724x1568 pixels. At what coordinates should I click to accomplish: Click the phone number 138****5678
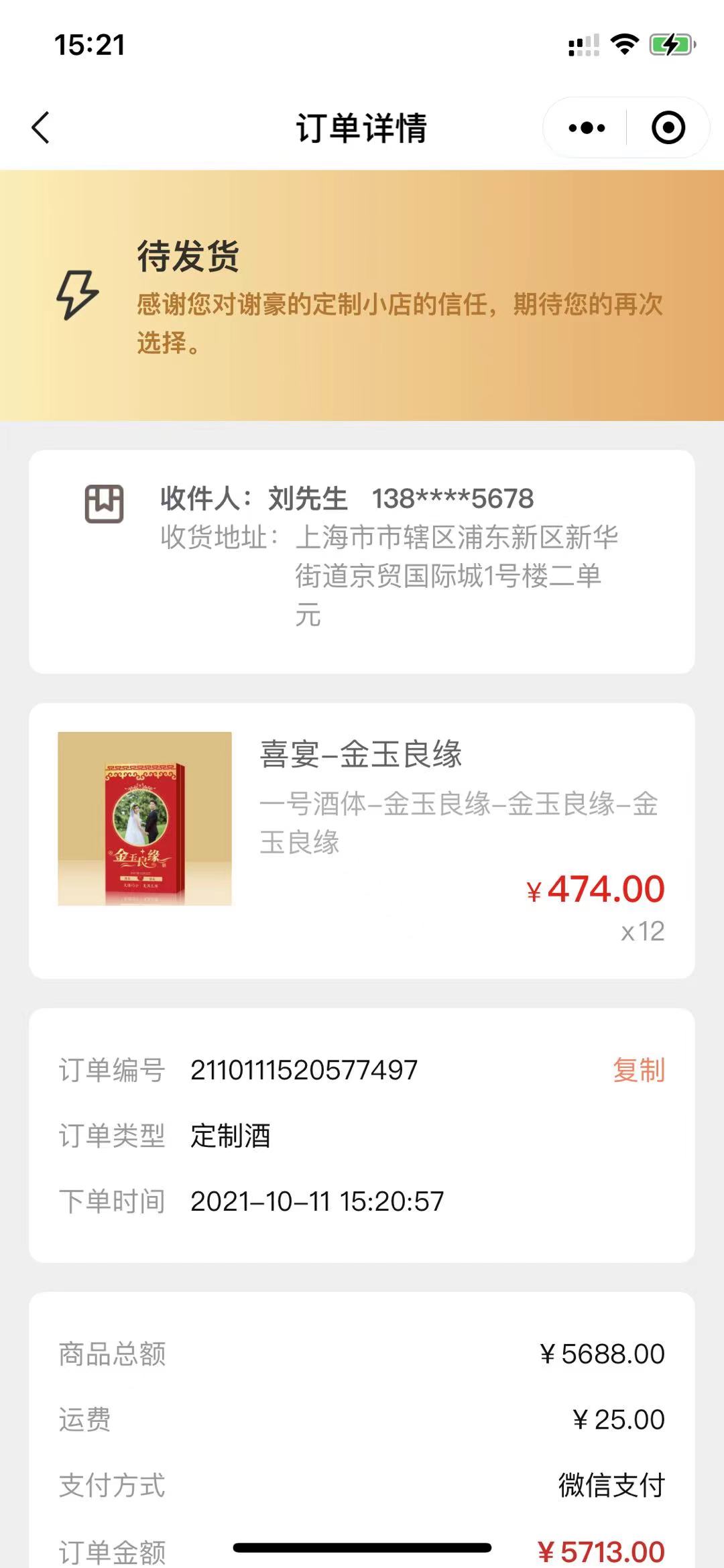point(452,498)
